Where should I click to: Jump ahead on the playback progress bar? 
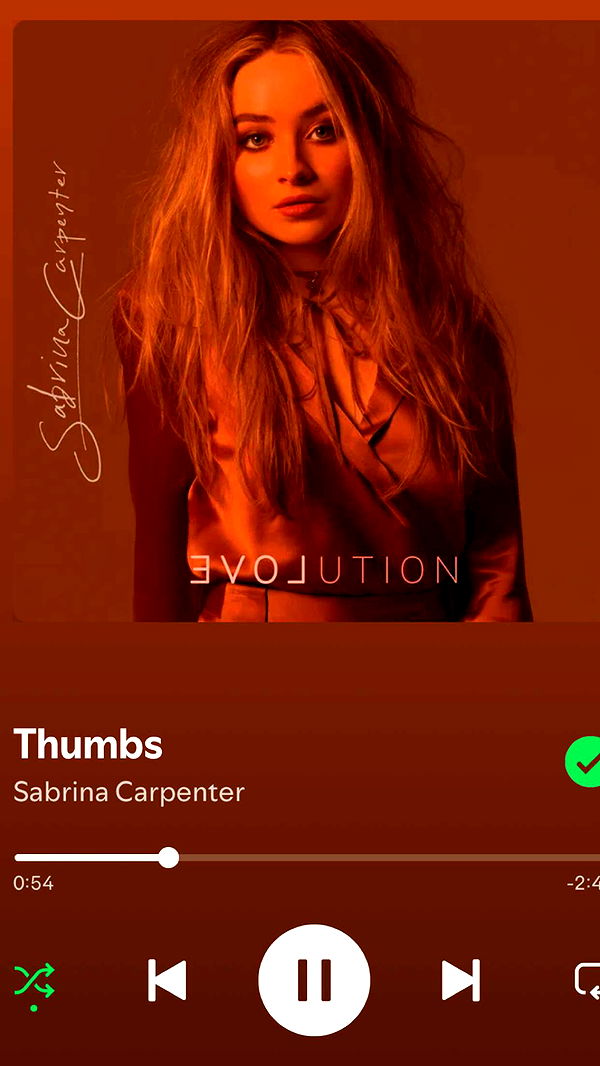tap(400, 857)
